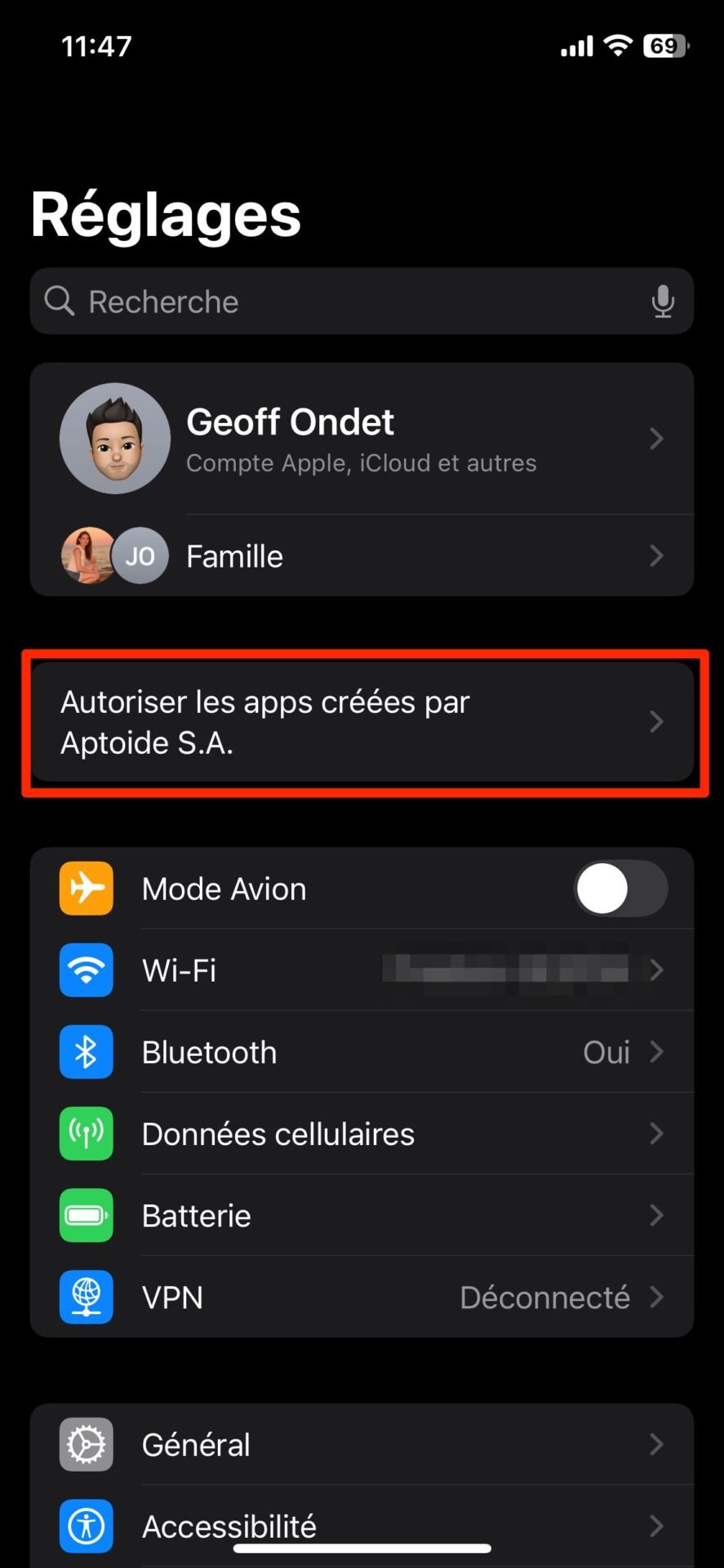Open Wi-Fi settings
Screen dimensions: 724x1568
click(362, 970)
